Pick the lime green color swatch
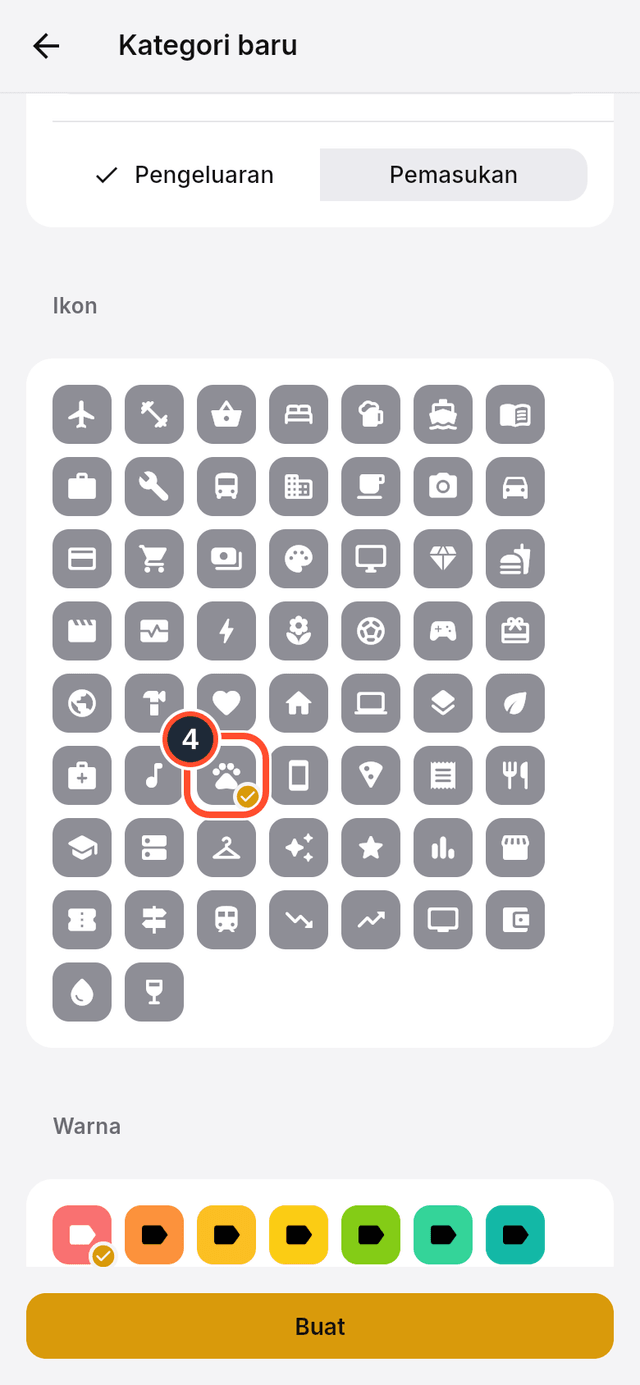 [x=371, y=1235]
